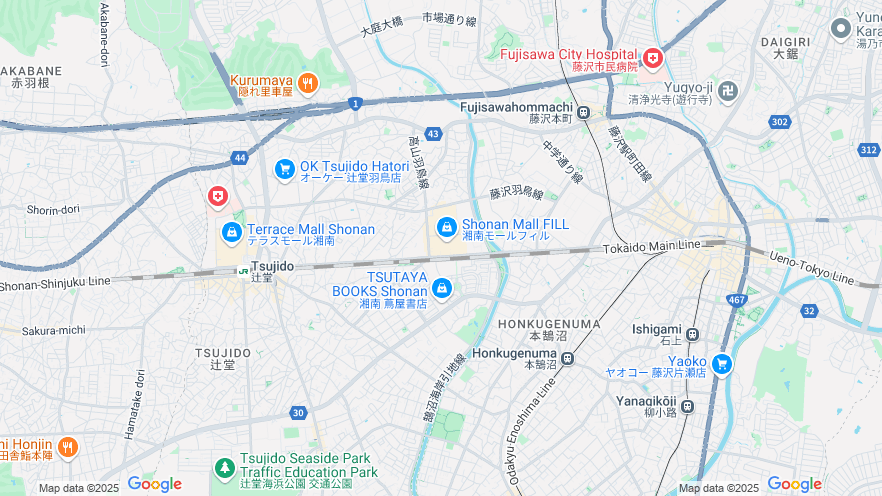
Task: Open the Ishigami station icon
Action: (692, 334)
